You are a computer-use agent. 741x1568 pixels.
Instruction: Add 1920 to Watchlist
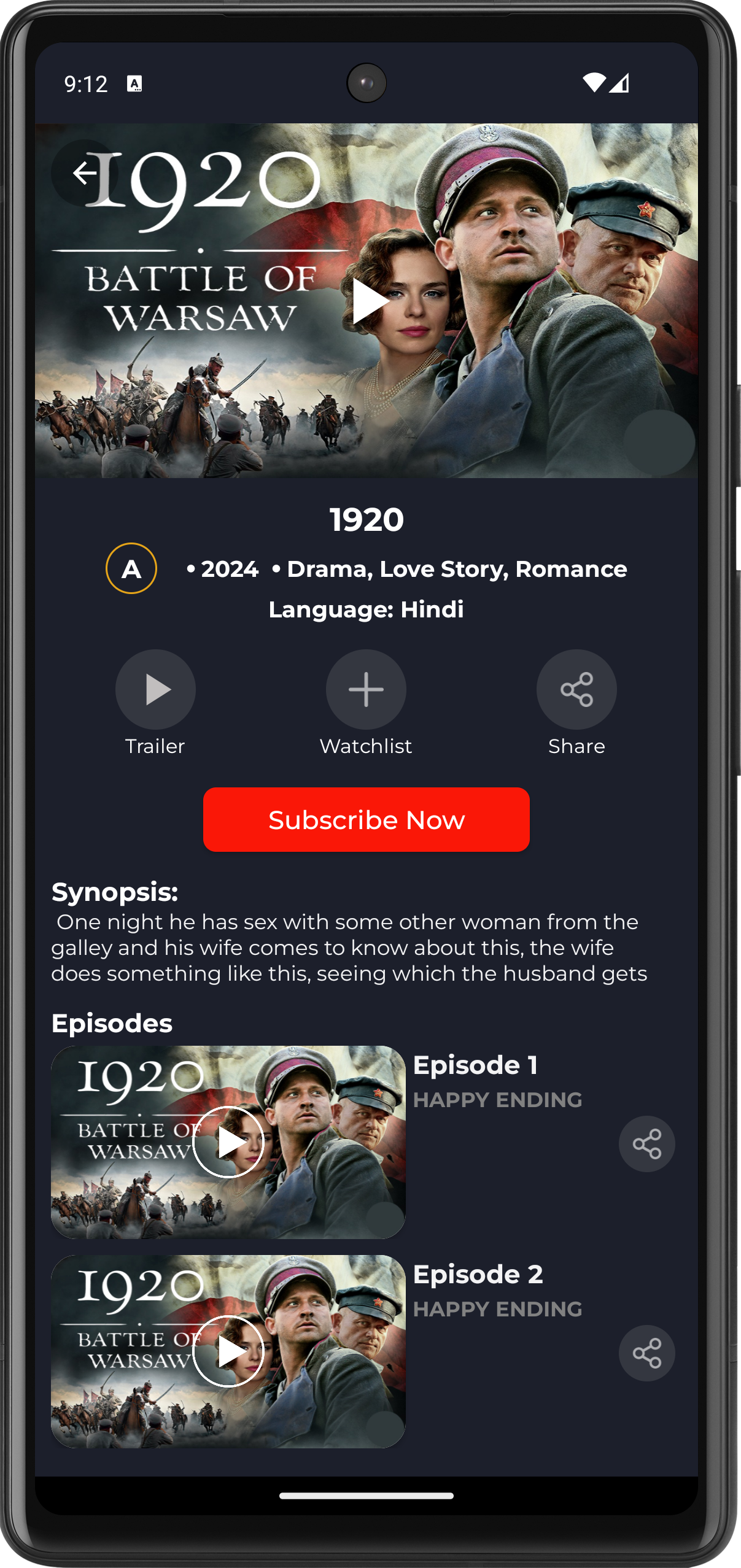pos(366,689)
